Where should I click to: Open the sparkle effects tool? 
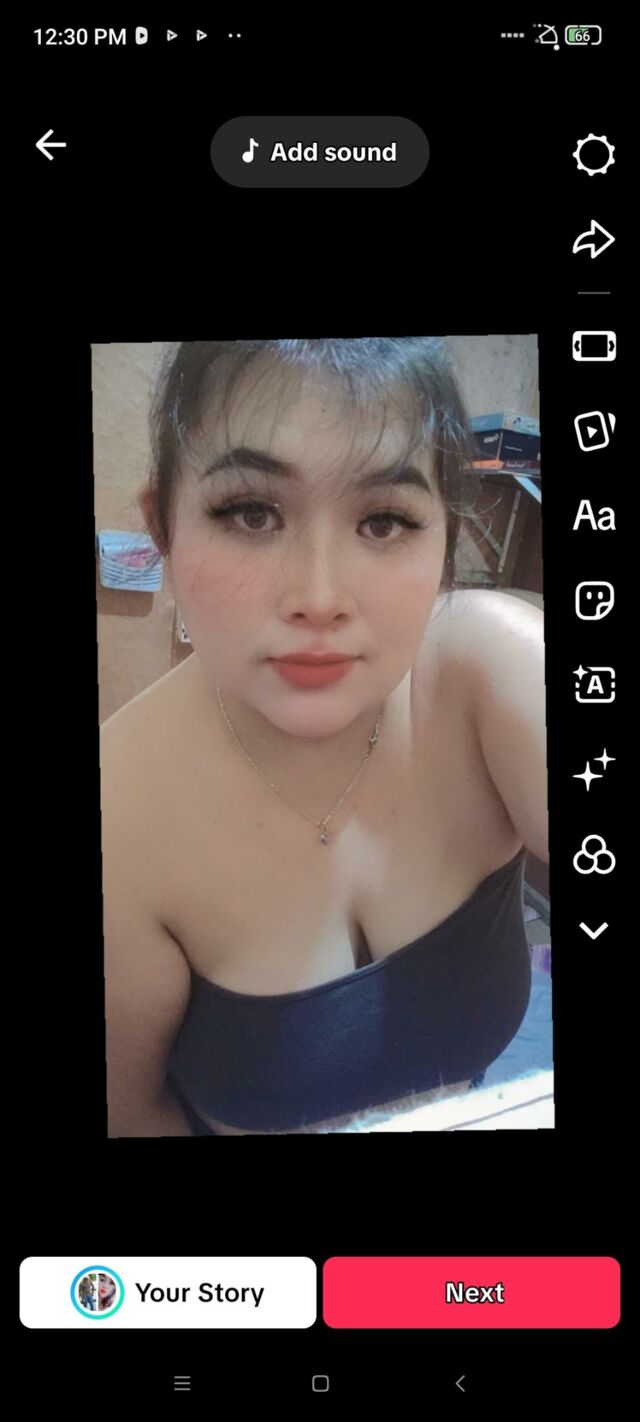pos(593,771)
